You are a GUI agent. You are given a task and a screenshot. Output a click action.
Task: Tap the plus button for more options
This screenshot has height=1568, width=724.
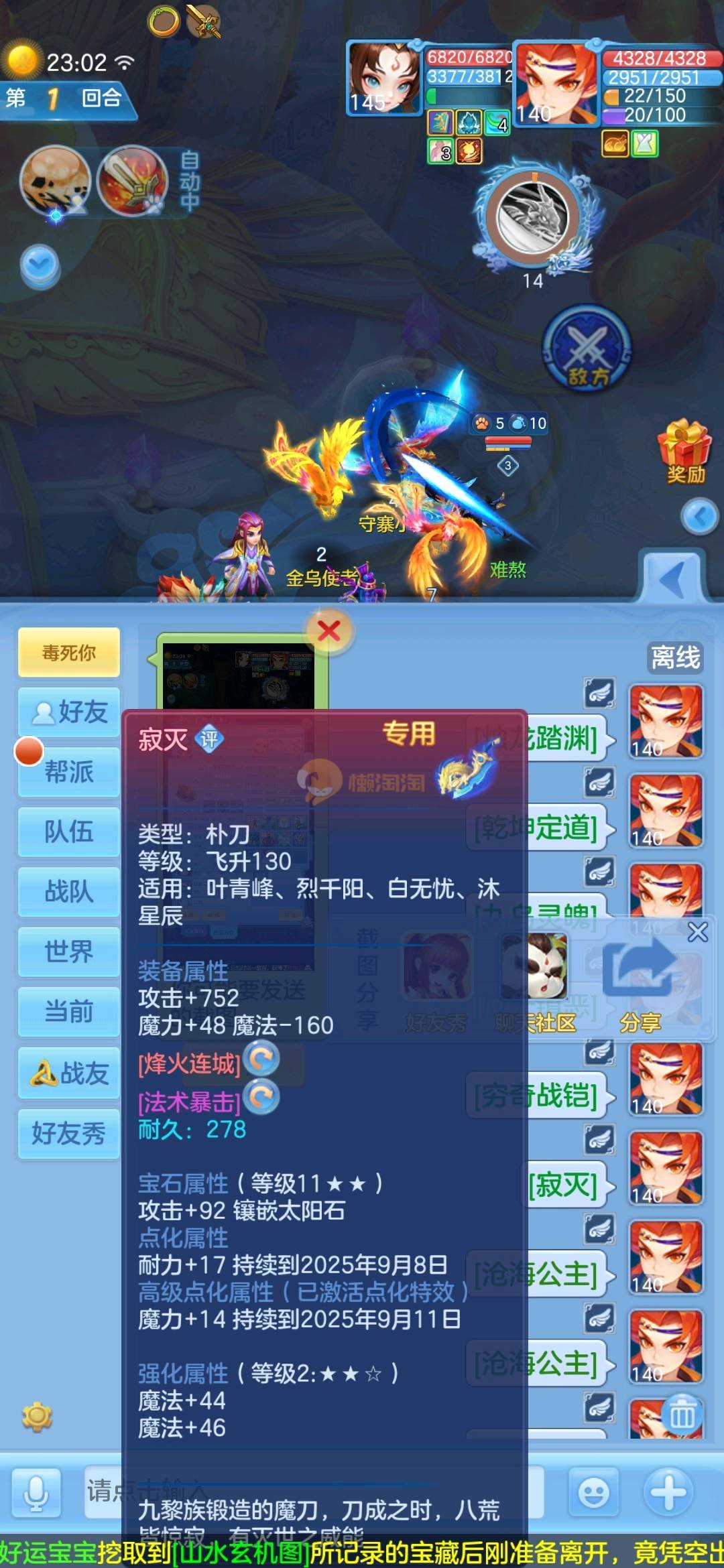[x=668, y=1492]
